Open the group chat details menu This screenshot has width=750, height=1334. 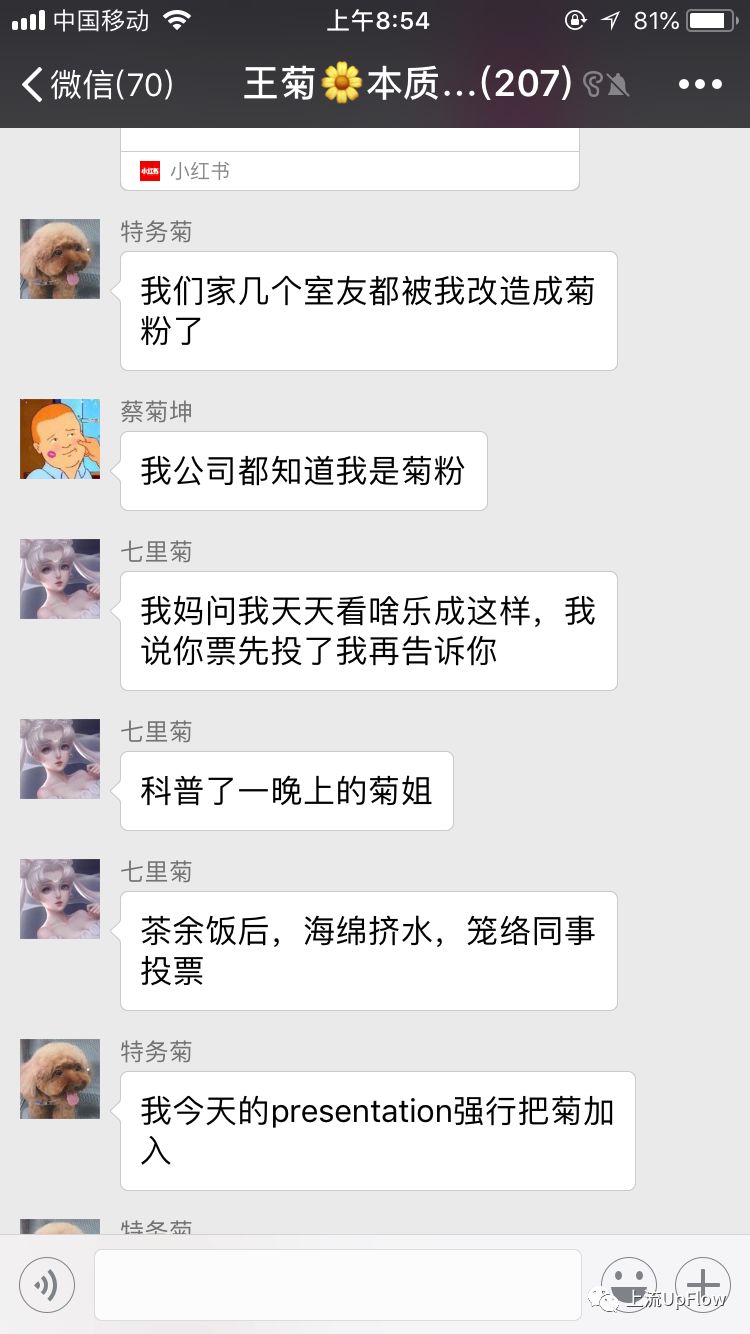point(699,85)
